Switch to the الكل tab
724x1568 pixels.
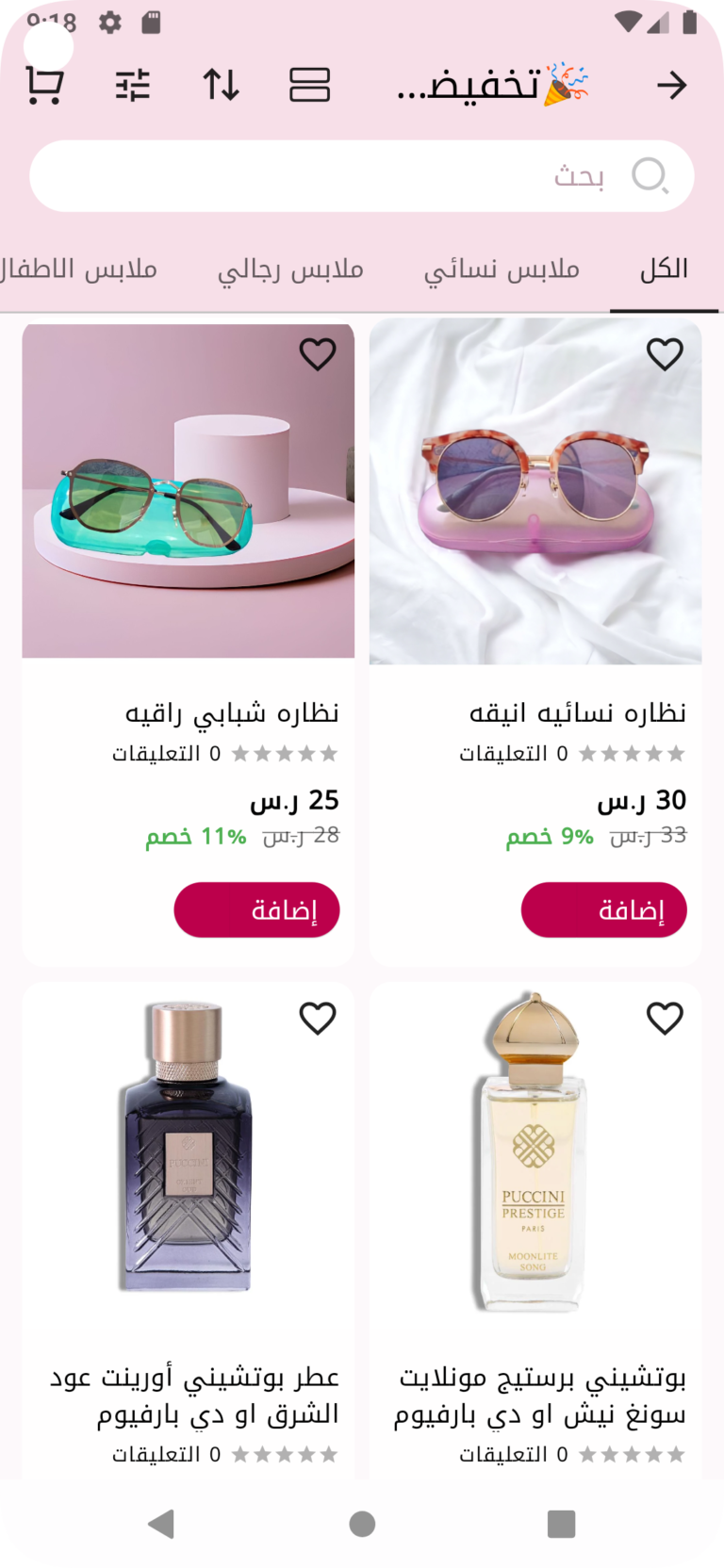pyautogui.click(x=664, y=269)
